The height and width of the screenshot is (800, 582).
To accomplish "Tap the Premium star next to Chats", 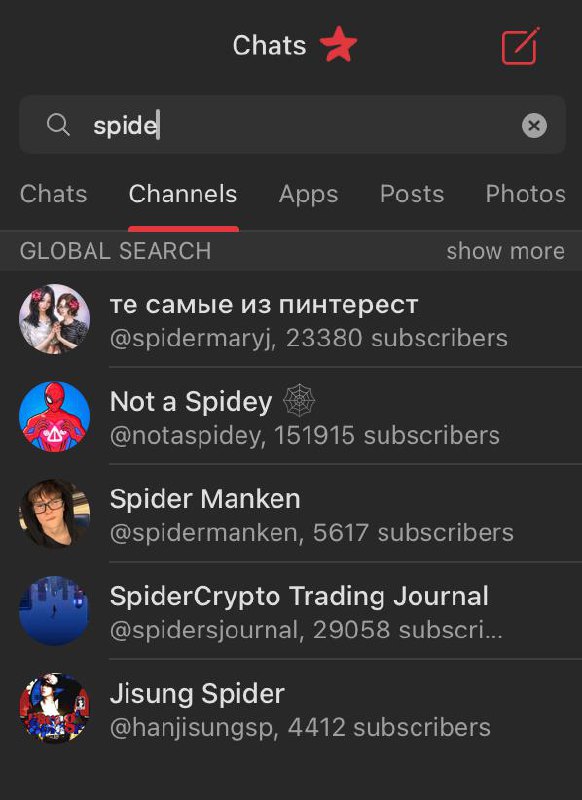I will [339, 45].
